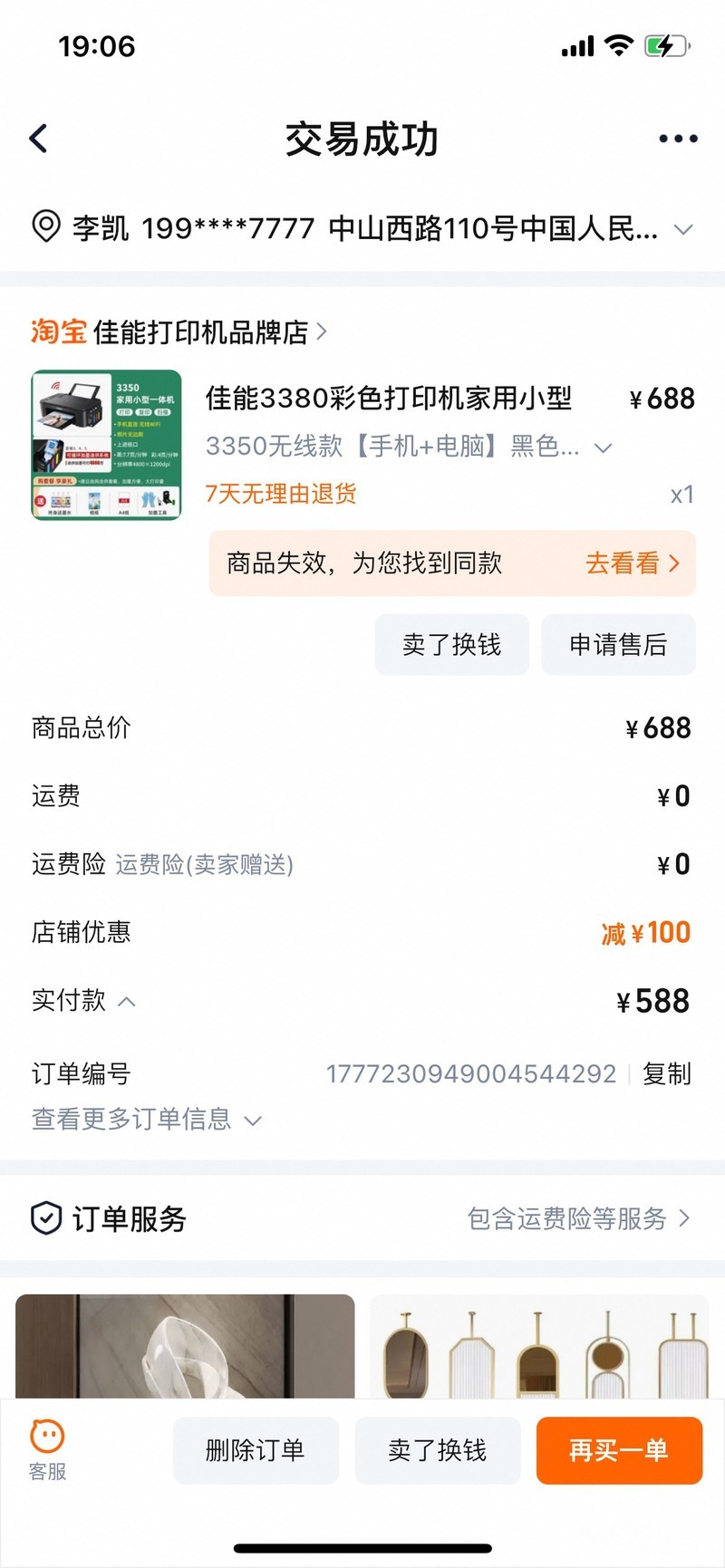Image resolution: width=725 pixels, height=1568 pixels.
Task: Expand 查看更多订单信息
Action: point(147,1120)
